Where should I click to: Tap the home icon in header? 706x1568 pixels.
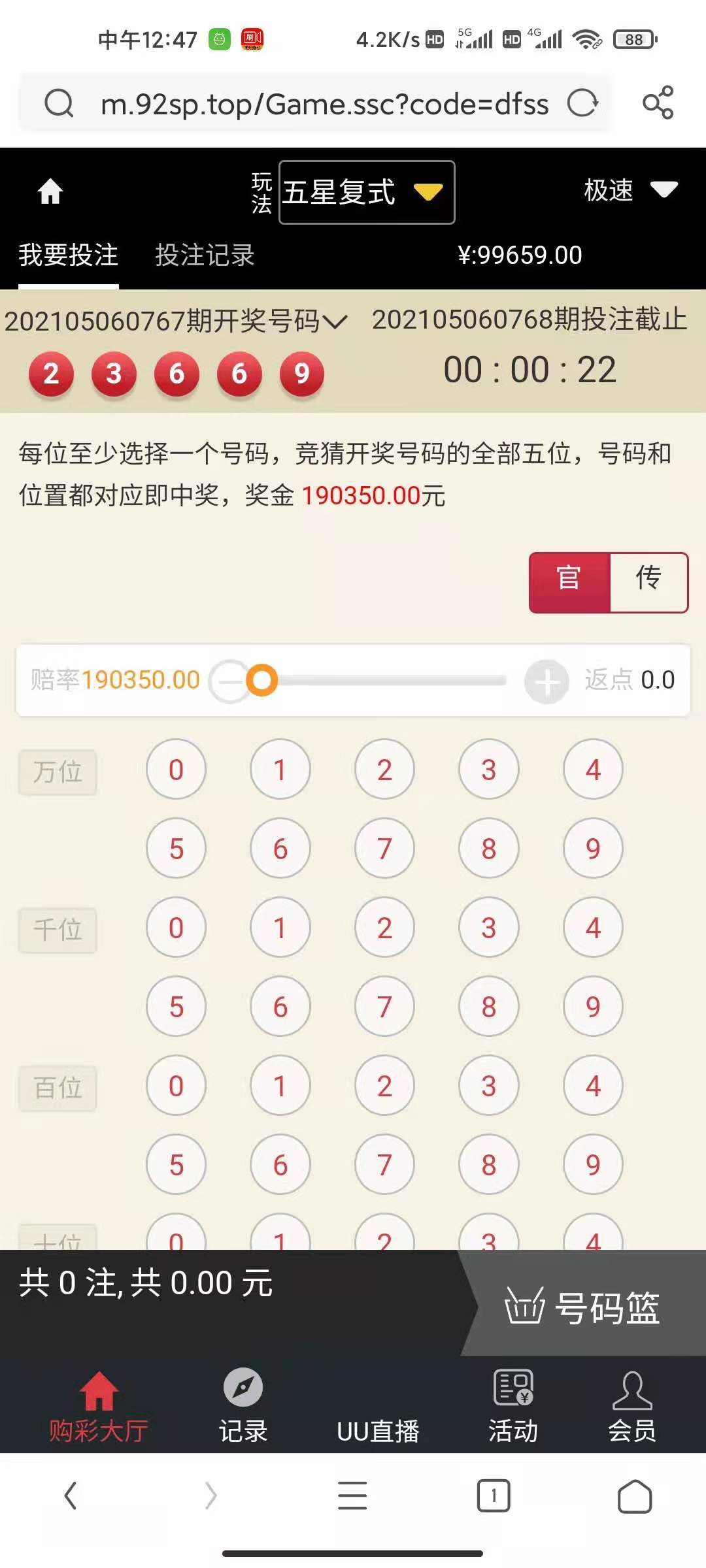coord(50,192)
